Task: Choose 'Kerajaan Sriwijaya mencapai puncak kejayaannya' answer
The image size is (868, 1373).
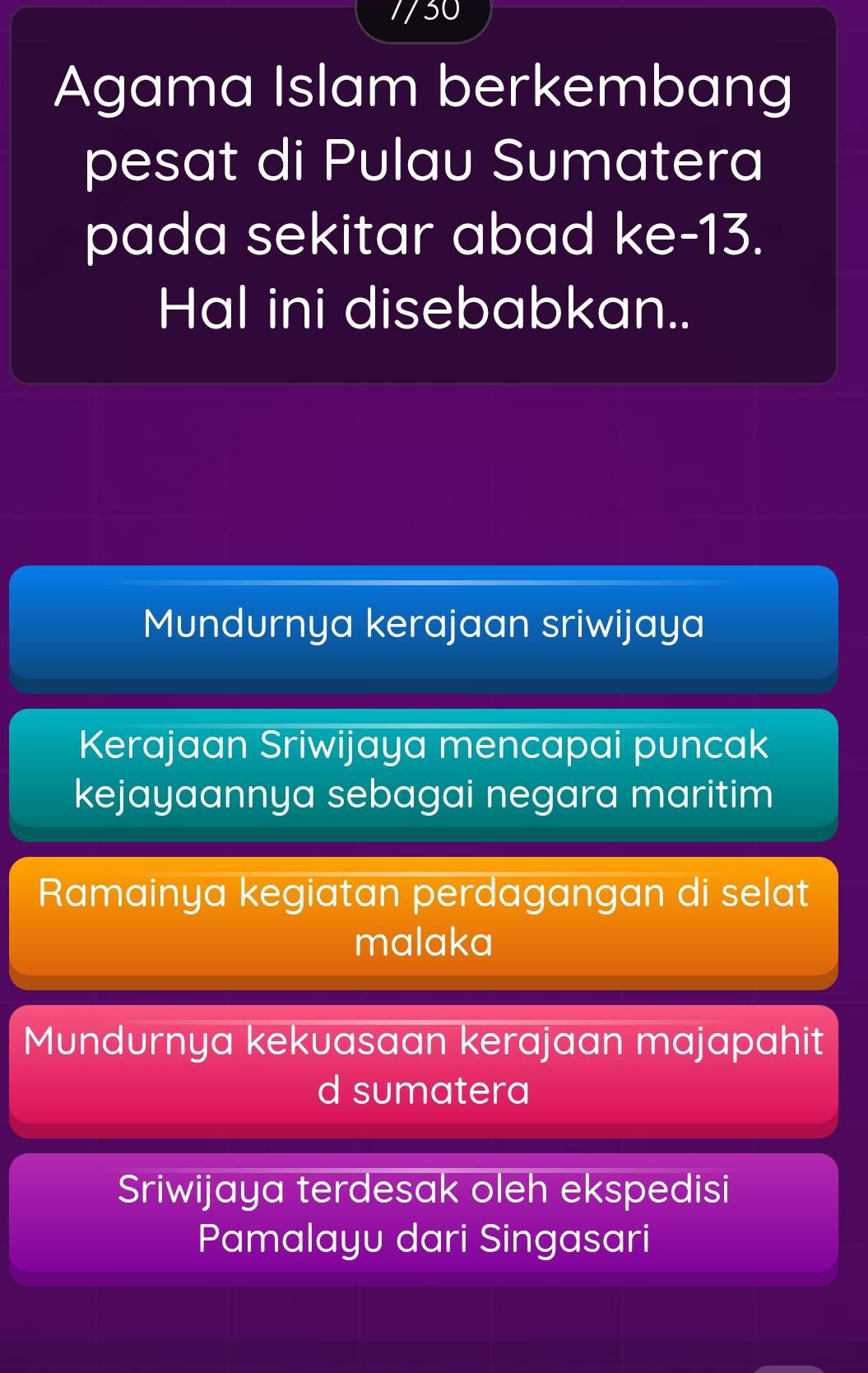Action: (x=424, y=771)
